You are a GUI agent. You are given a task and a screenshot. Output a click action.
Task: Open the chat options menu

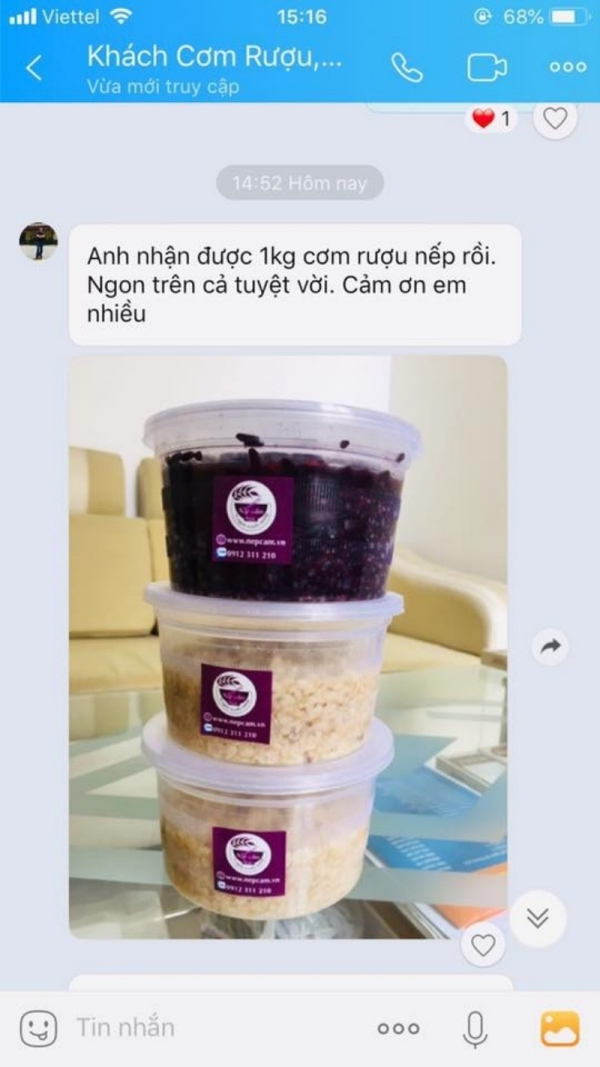coord(567,67)
